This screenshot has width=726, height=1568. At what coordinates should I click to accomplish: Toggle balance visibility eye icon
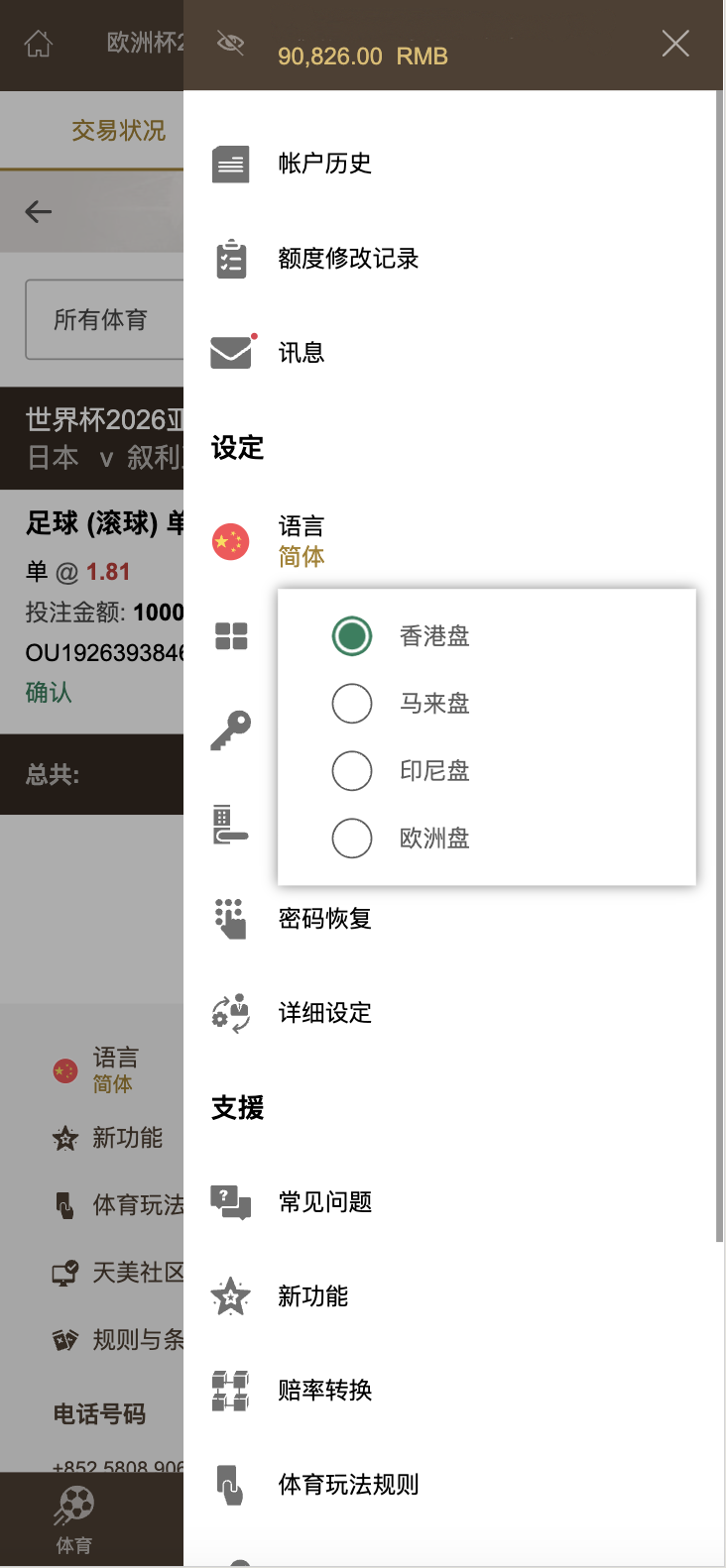[230, 44]
